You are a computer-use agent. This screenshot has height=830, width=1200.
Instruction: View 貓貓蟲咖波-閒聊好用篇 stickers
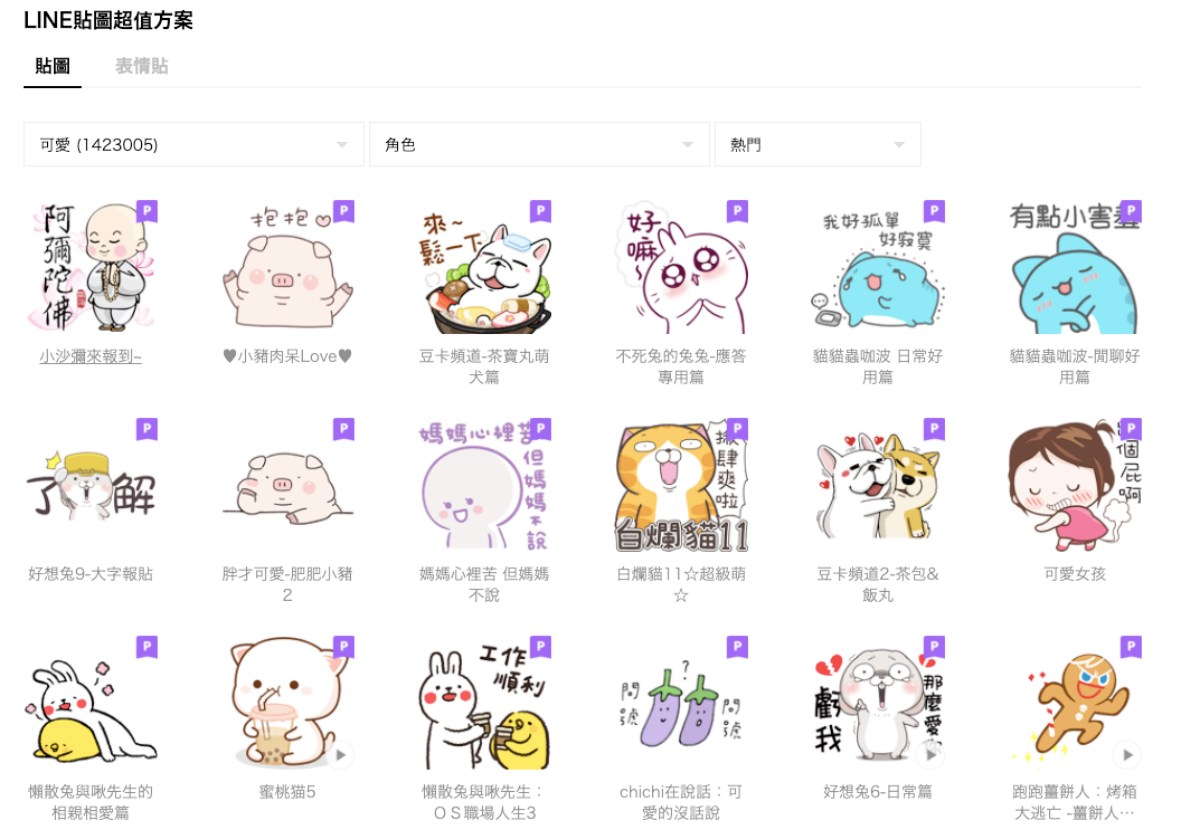pyautogui.click(x=1075, y=268)
